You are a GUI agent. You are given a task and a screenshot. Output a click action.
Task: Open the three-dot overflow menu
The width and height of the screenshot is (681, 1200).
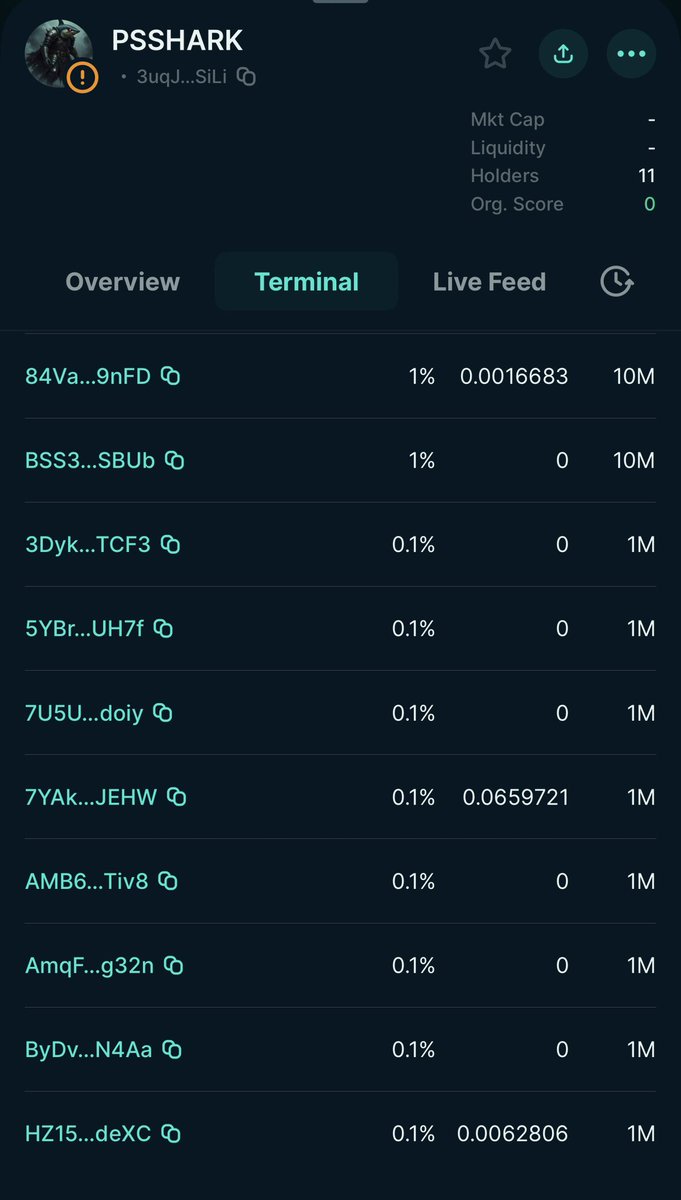click(x=632, y=54)
